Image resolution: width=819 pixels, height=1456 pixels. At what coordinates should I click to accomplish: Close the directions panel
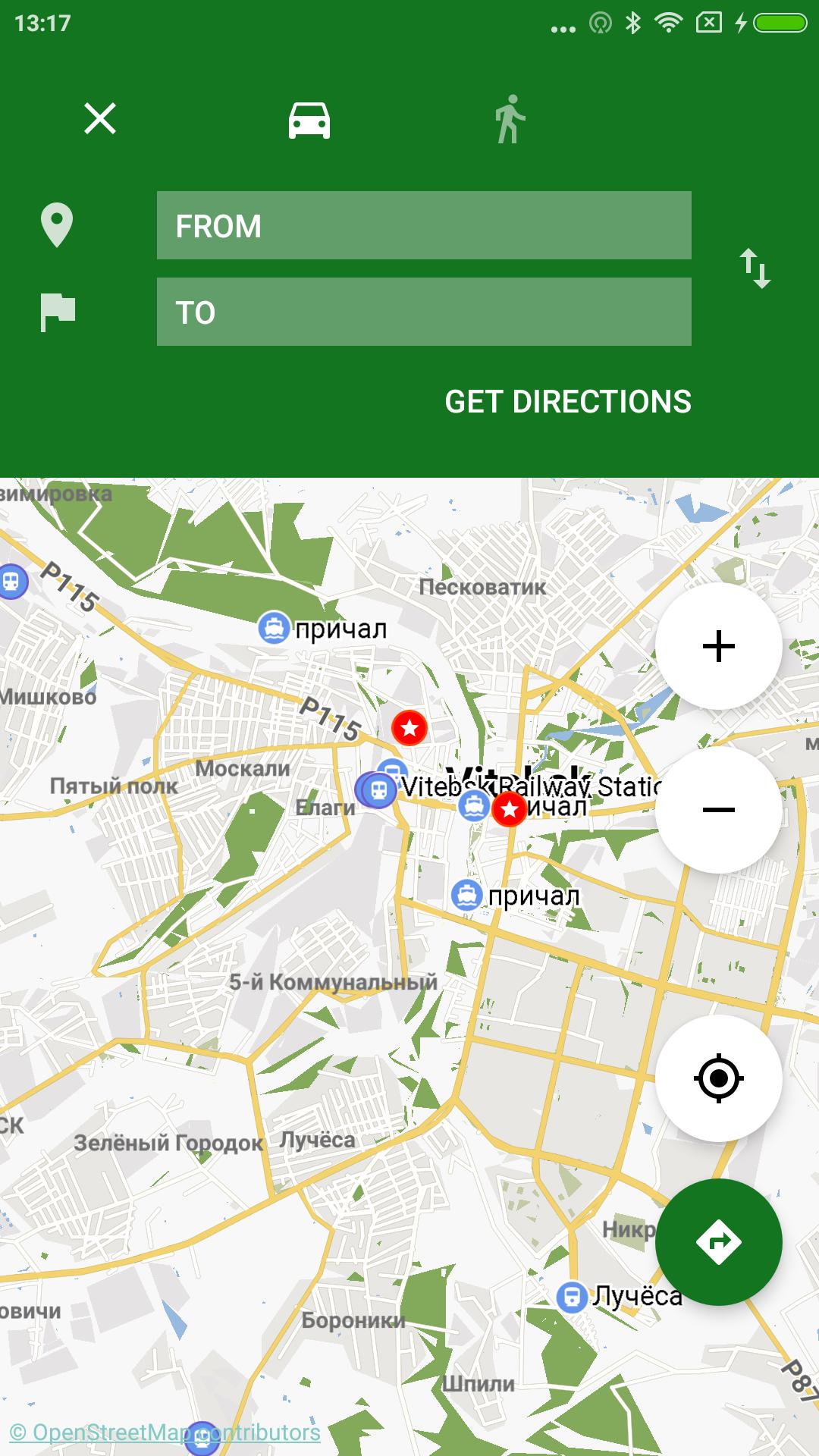100,119
